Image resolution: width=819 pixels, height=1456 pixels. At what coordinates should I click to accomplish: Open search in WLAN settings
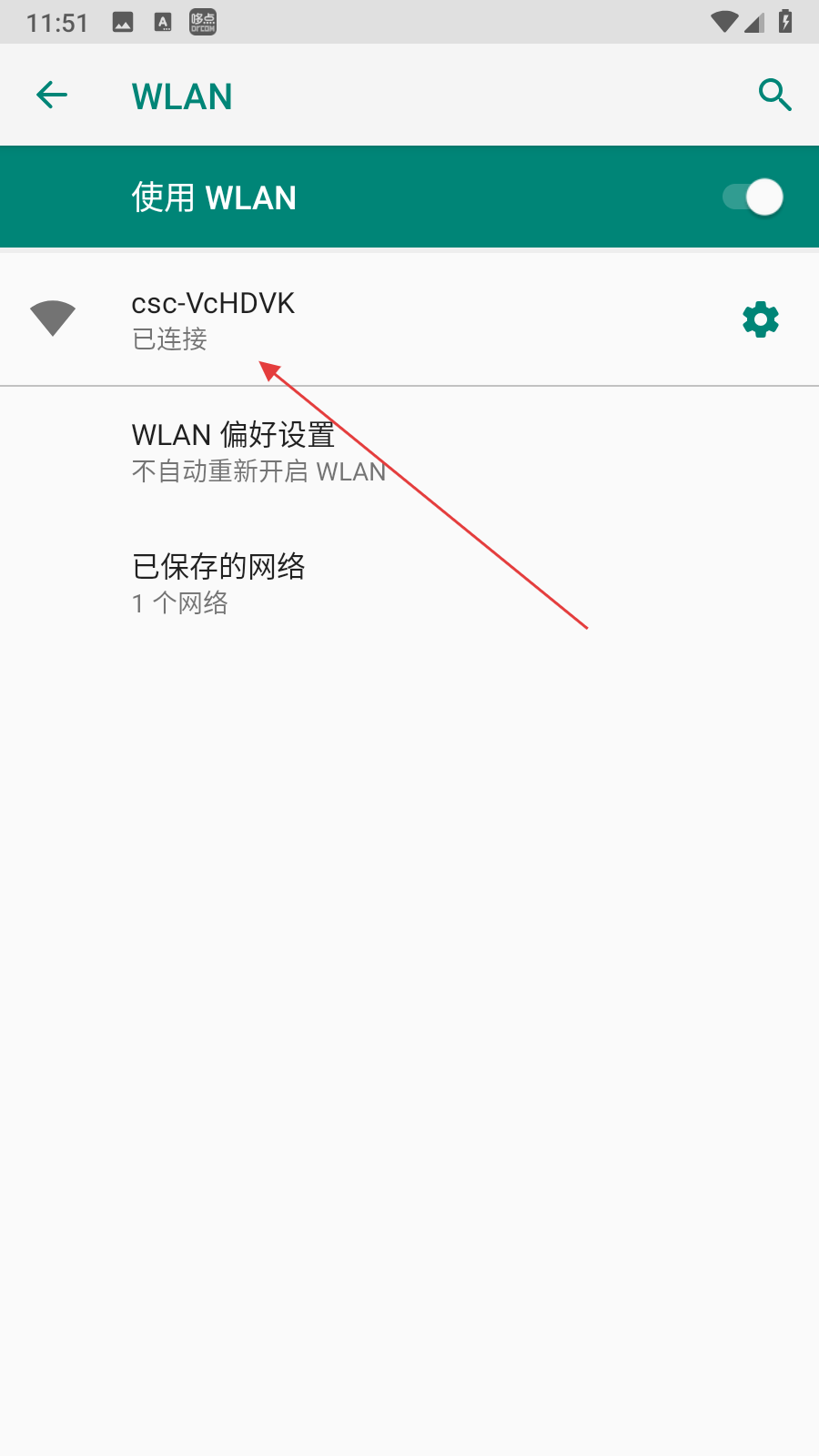pos(774,95)
